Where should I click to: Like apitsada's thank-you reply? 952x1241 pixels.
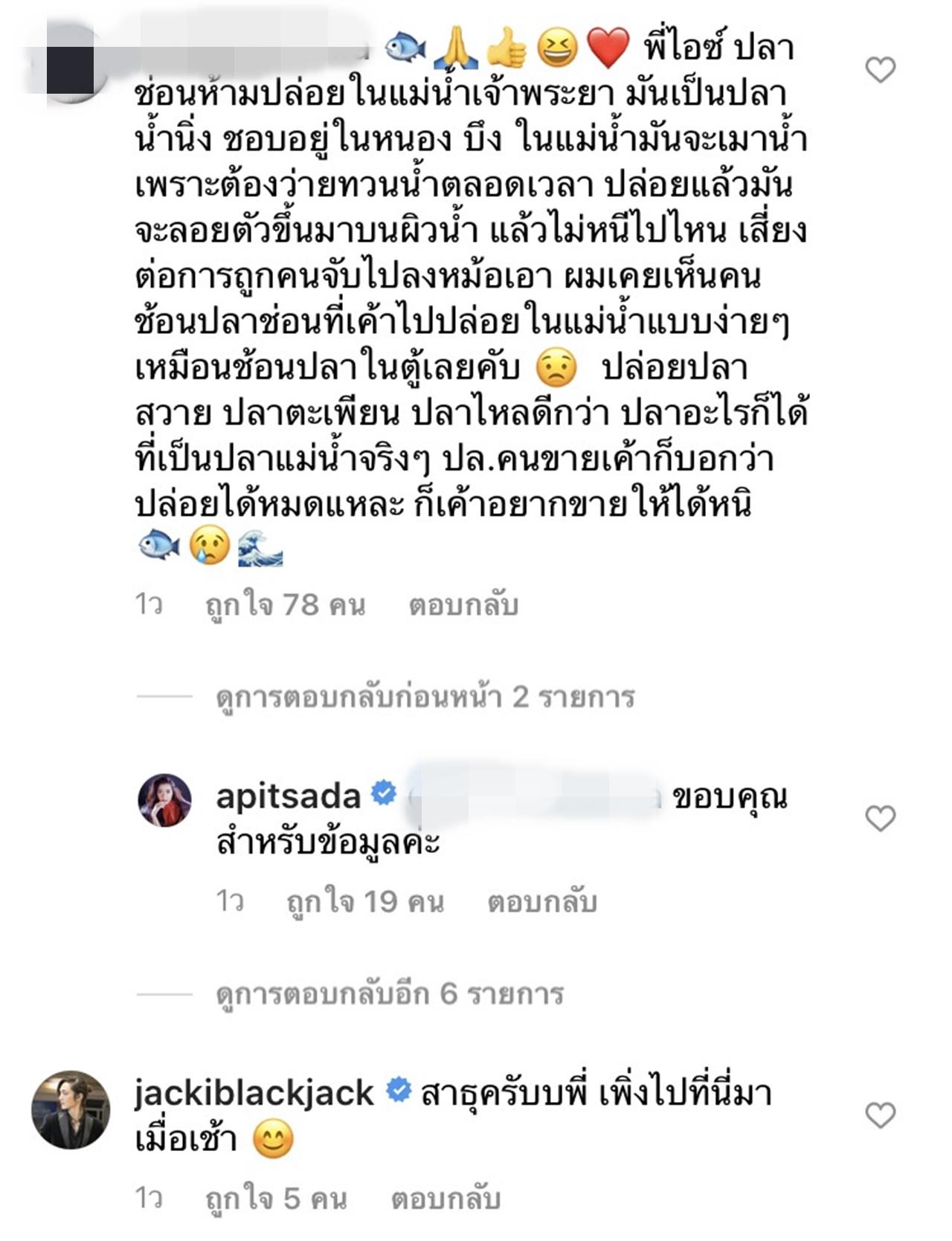pyautogui.click(x=880, y=819)
